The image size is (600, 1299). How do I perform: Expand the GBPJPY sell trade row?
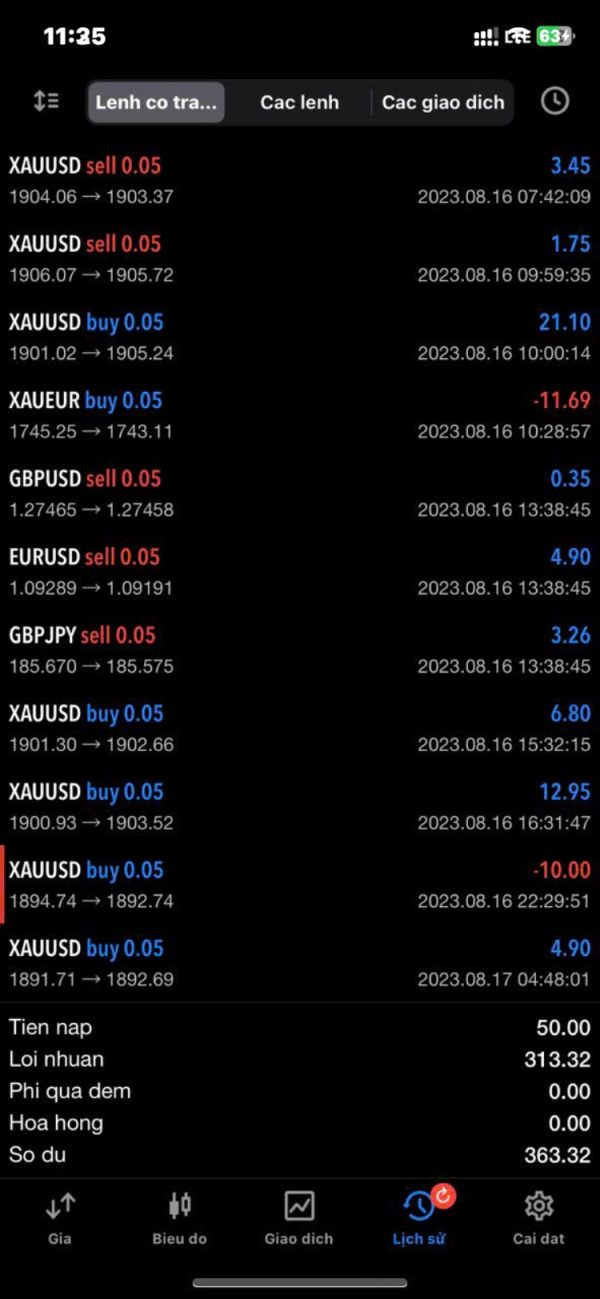[300, 650]
